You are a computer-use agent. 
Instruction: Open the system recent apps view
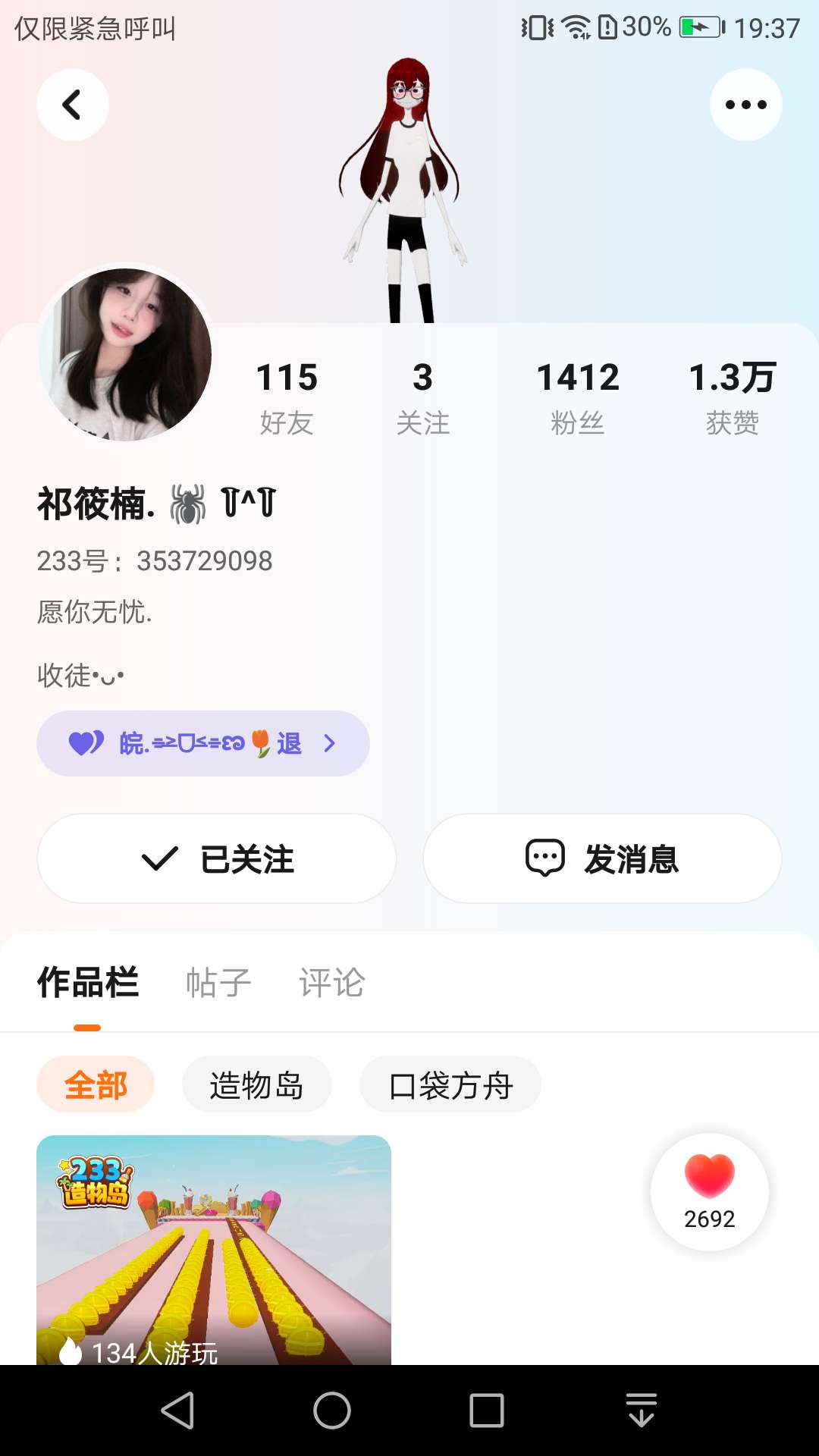(487, 1410)
